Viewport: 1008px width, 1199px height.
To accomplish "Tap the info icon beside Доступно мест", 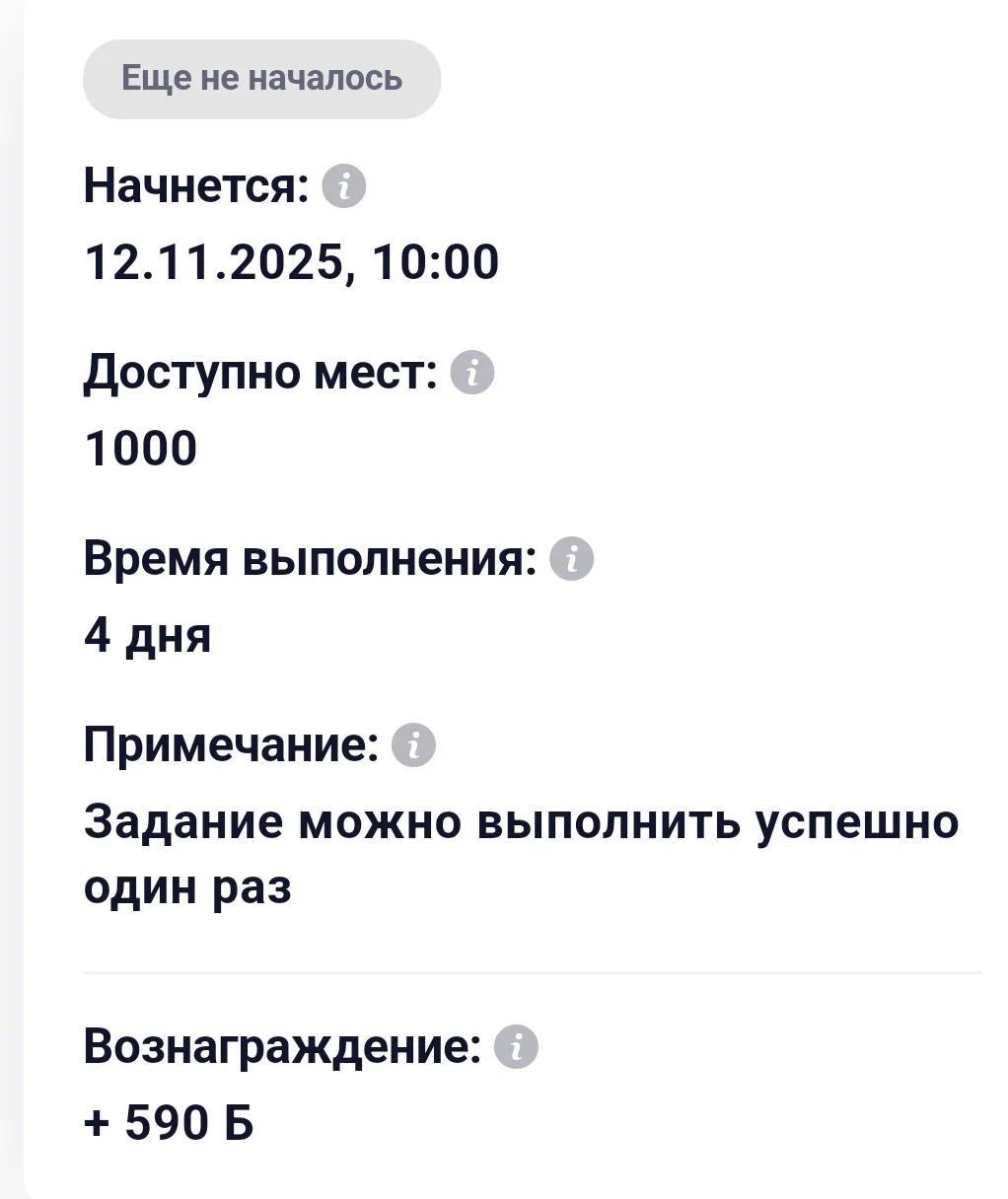I will point(472,373).
